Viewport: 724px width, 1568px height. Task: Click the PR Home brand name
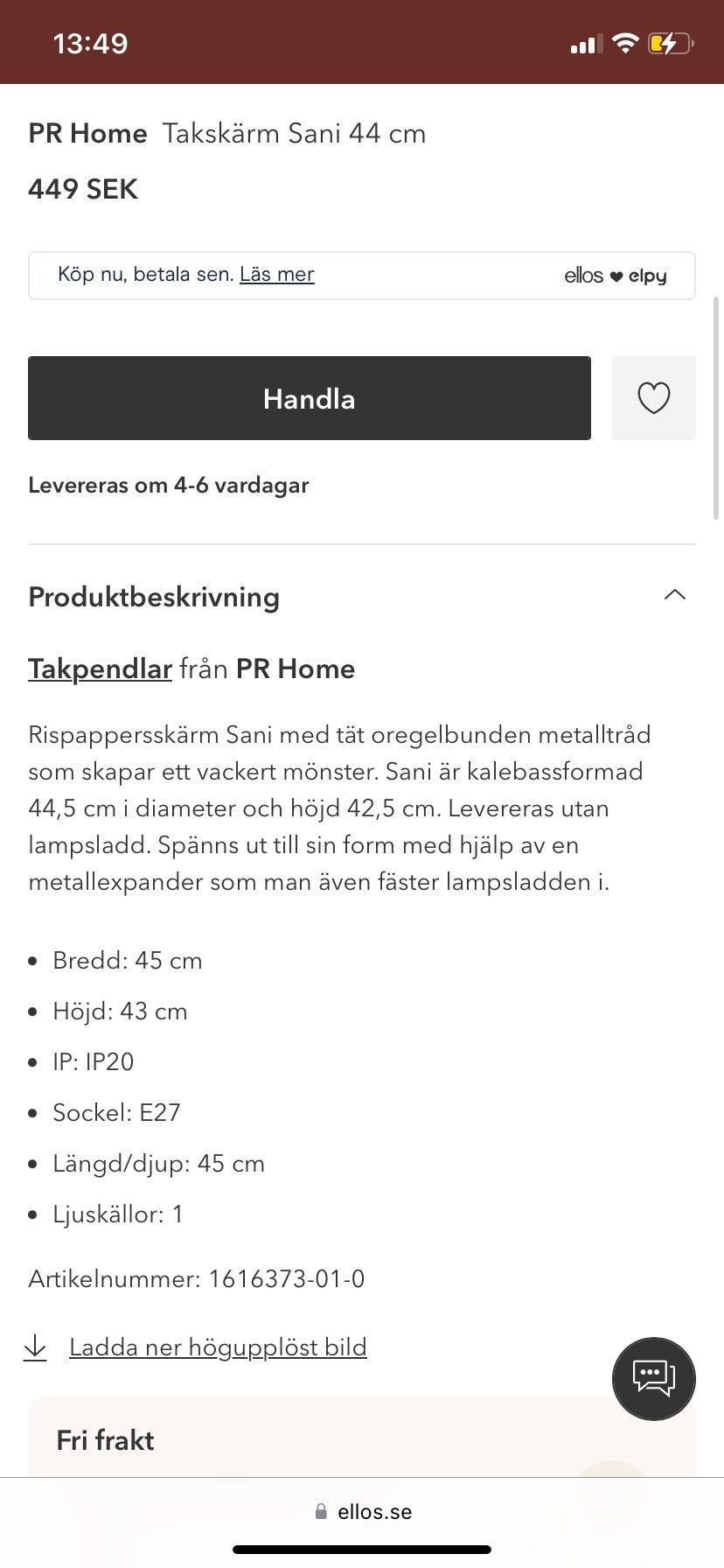point(87,133)
